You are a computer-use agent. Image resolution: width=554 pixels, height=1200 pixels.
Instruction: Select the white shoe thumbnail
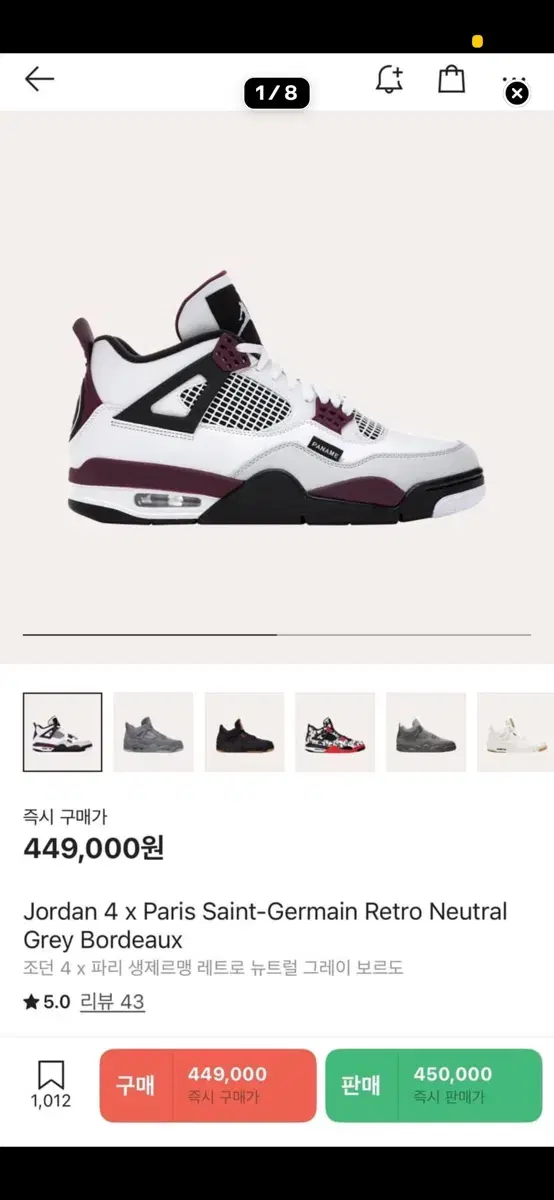pos(515,732)
